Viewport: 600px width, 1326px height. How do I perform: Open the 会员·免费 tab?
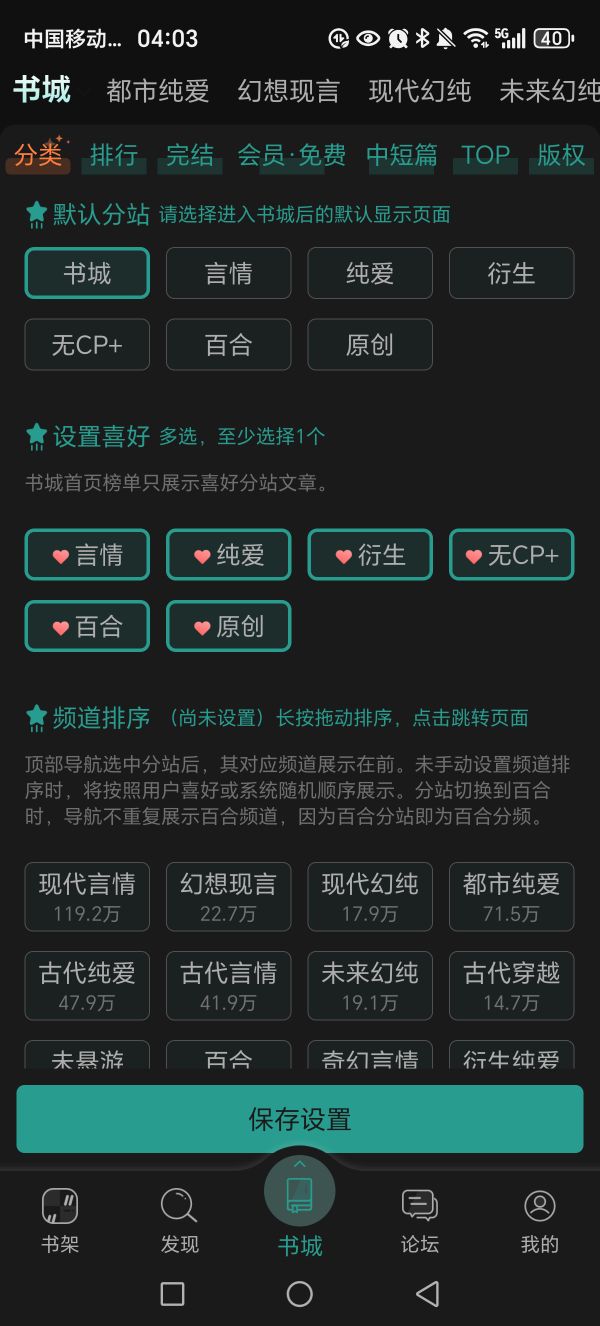[291, 155]
